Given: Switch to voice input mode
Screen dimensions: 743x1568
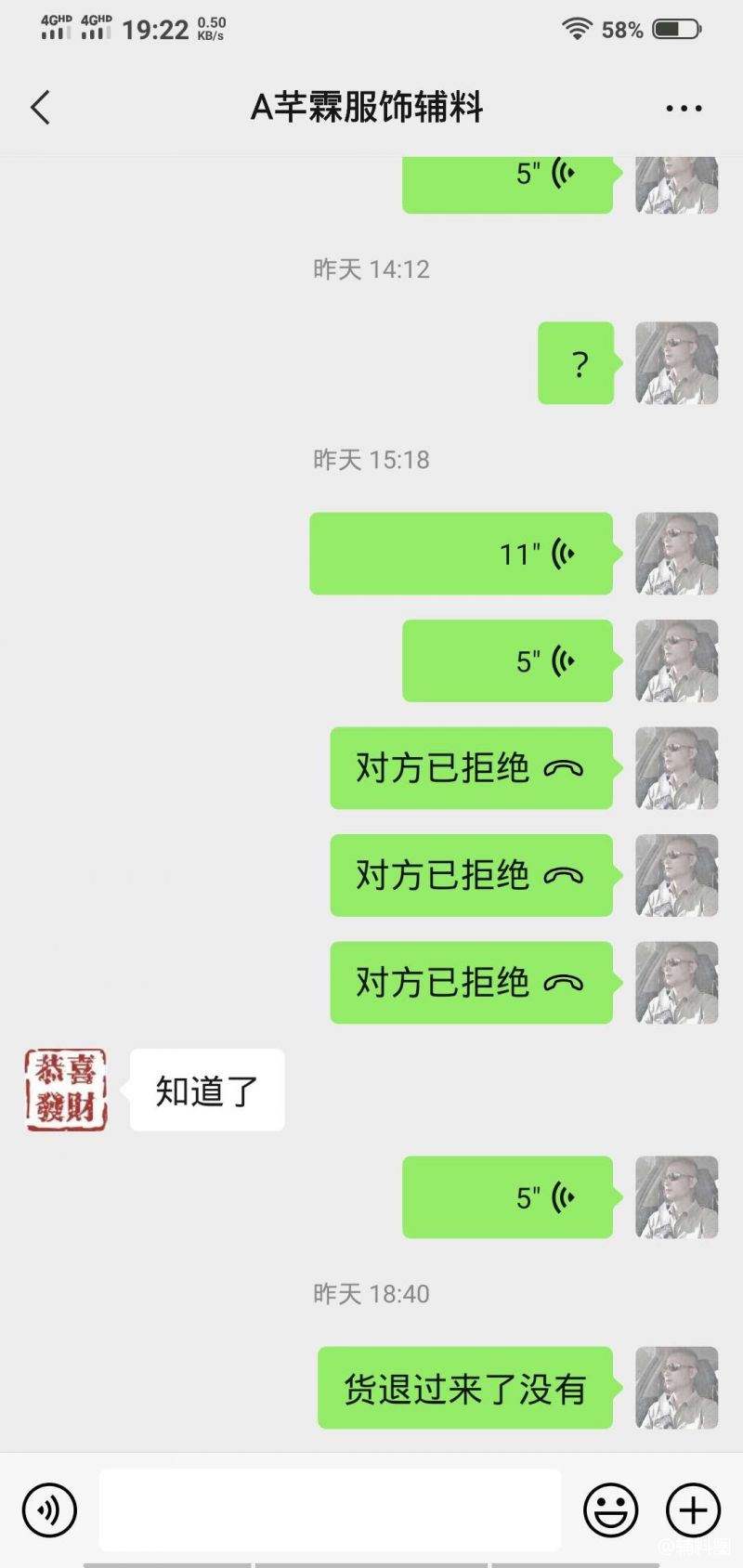Looking at the screenshot, I should pos(48,1510).
